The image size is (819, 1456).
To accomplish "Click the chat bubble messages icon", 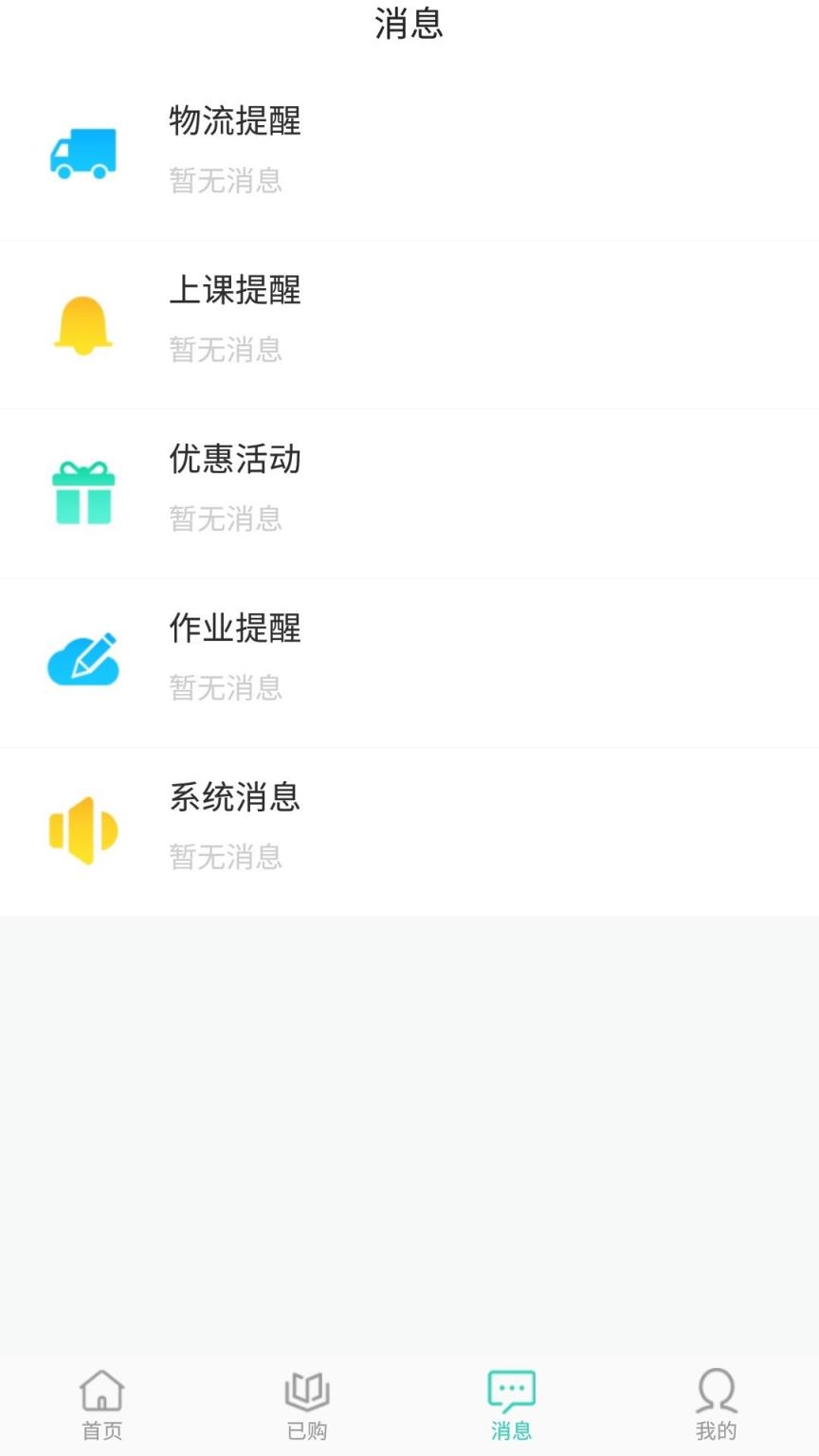I will pyautogui.click(x=512, y=1389).
